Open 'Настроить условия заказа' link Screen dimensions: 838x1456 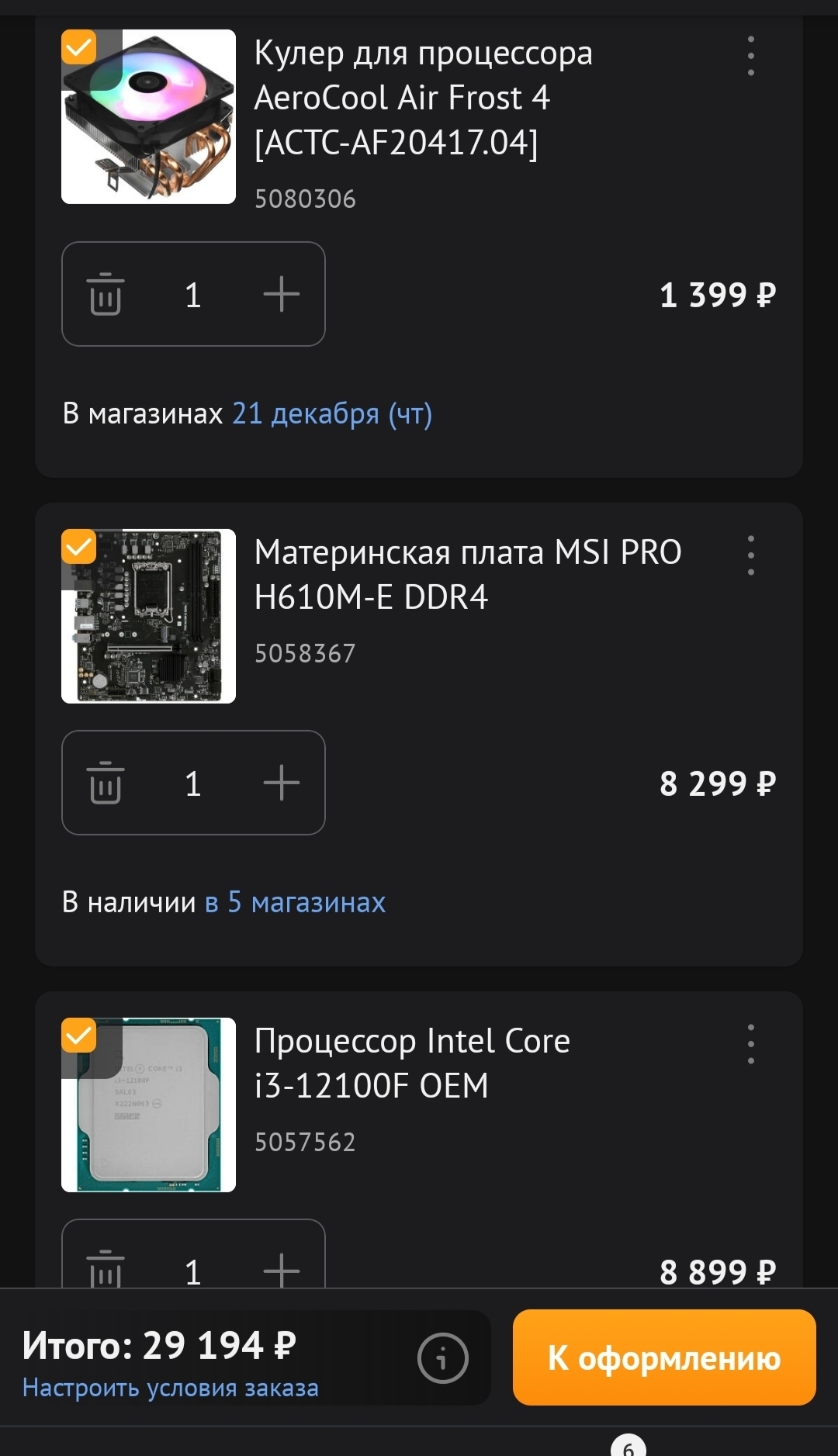tap(171, 1388)
